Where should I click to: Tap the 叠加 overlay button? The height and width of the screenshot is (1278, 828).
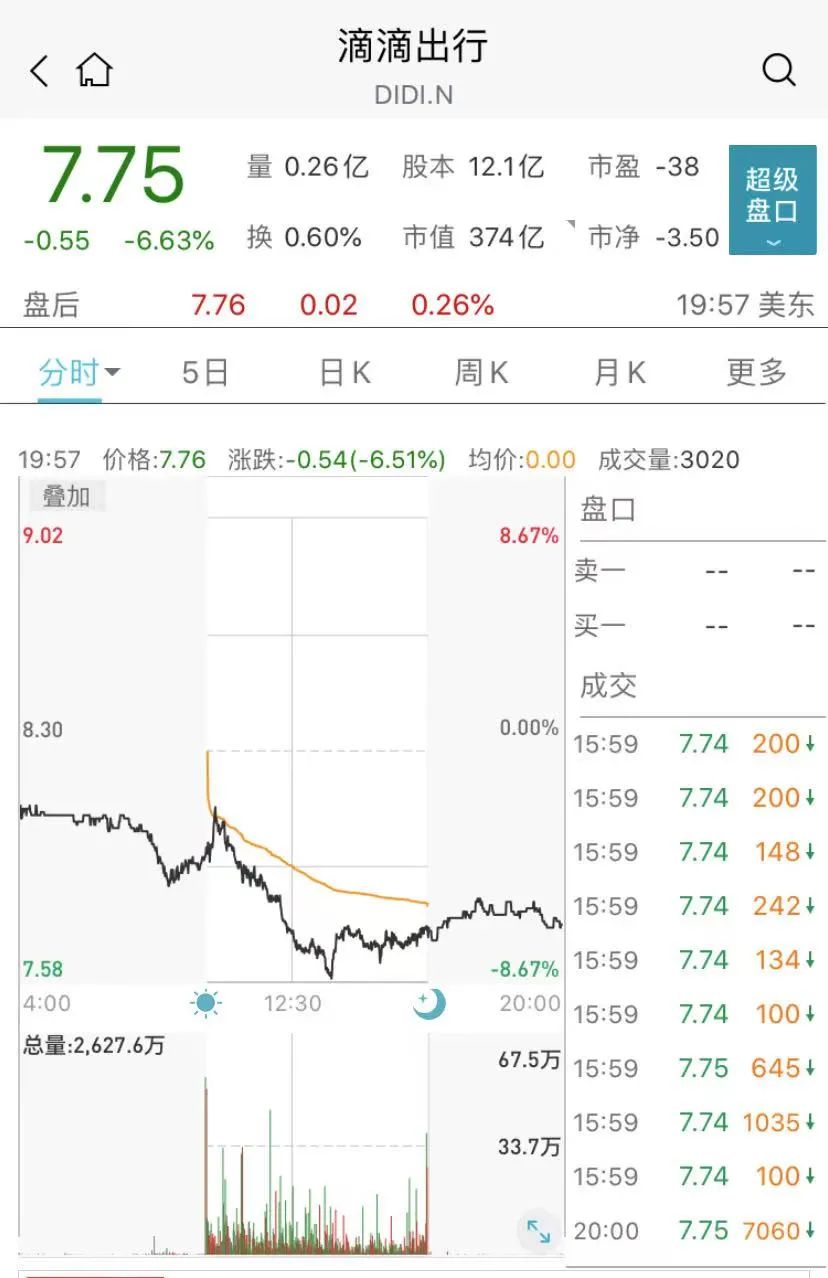[66, 496]
